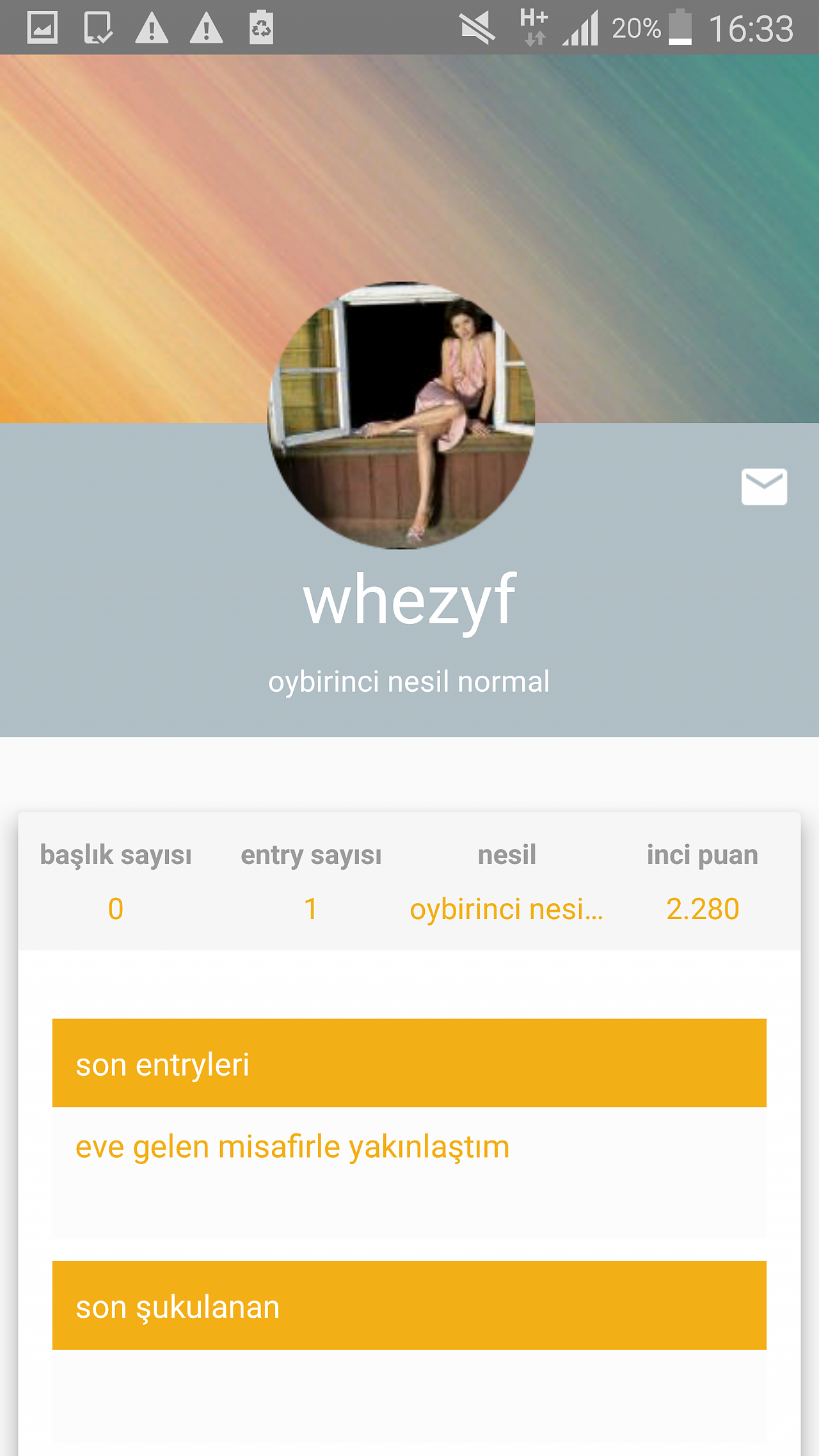819x1456 pixels.
Task: Tap the başlık sayısı value 0
Action: (116, 909)
